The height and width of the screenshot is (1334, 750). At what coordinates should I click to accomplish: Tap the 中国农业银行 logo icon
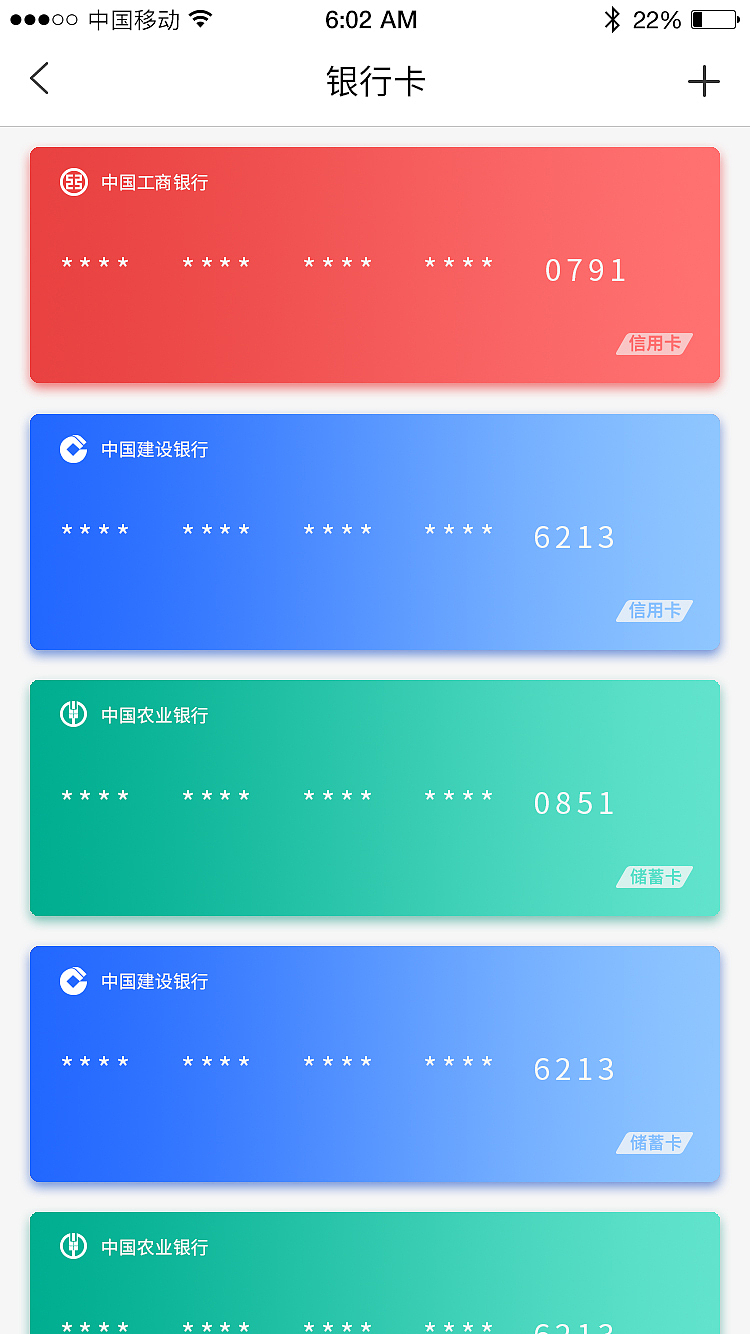(x=72, y=715)
